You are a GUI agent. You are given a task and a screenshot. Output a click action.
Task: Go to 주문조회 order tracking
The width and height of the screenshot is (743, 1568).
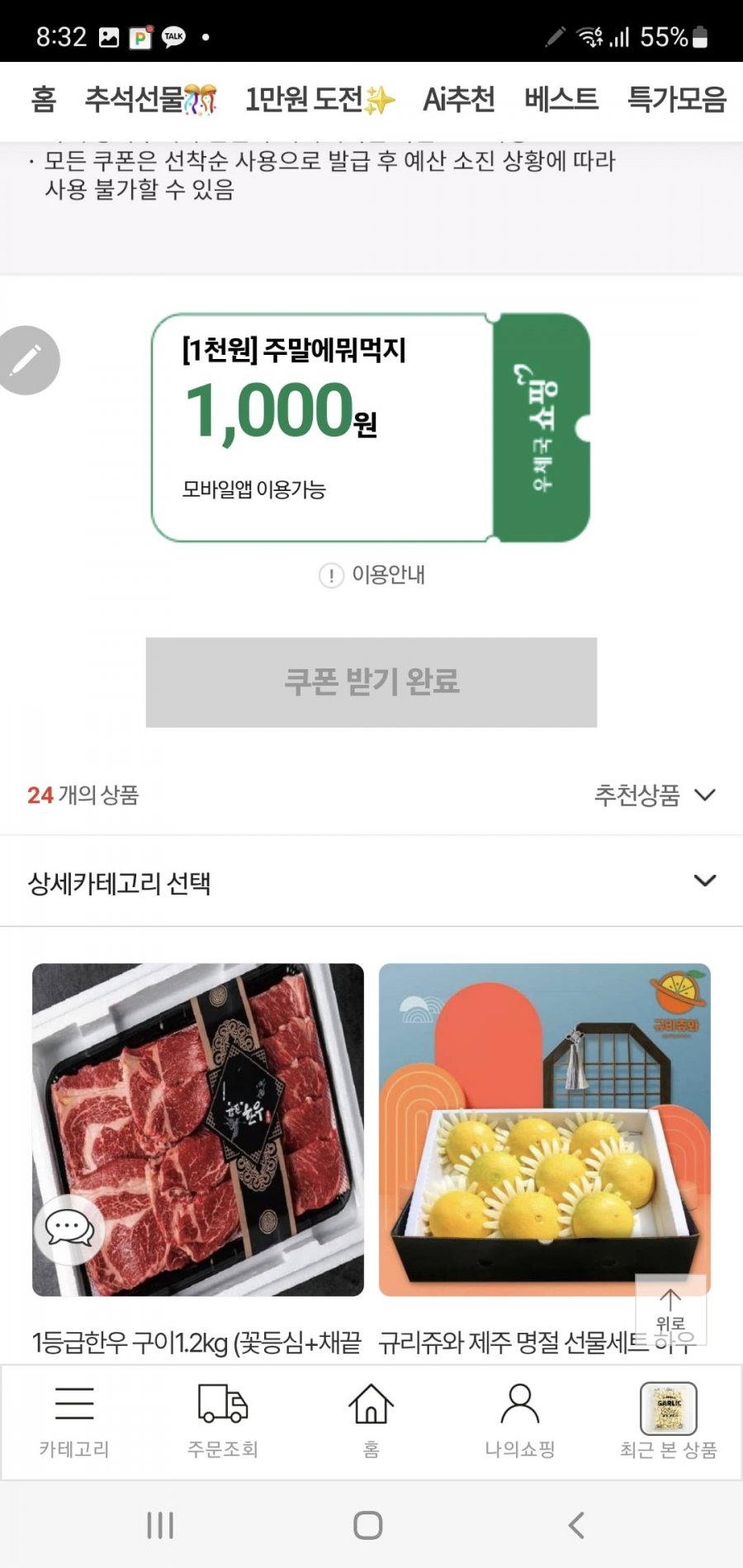(x=223, y=1421)
